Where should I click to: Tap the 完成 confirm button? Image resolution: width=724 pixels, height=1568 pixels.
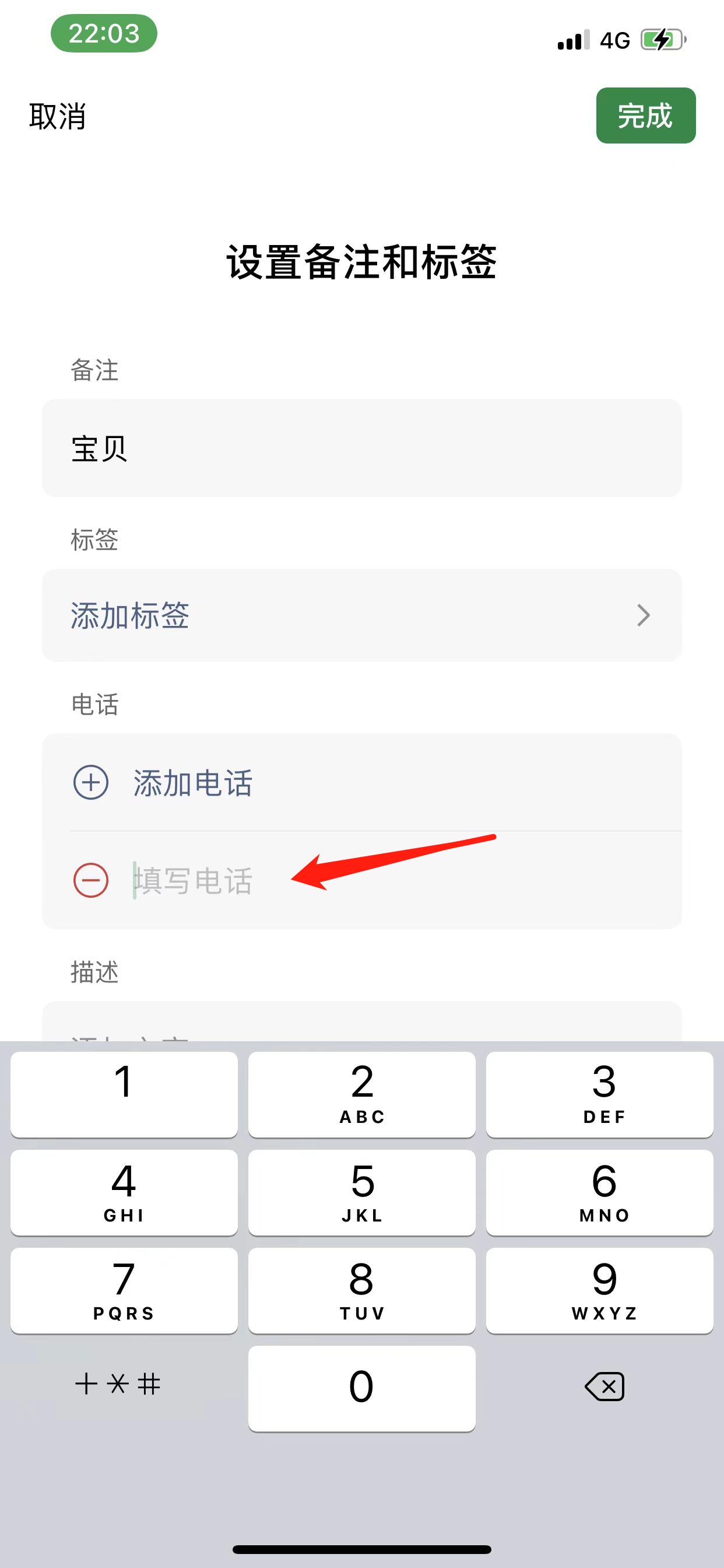pos(646,116)
